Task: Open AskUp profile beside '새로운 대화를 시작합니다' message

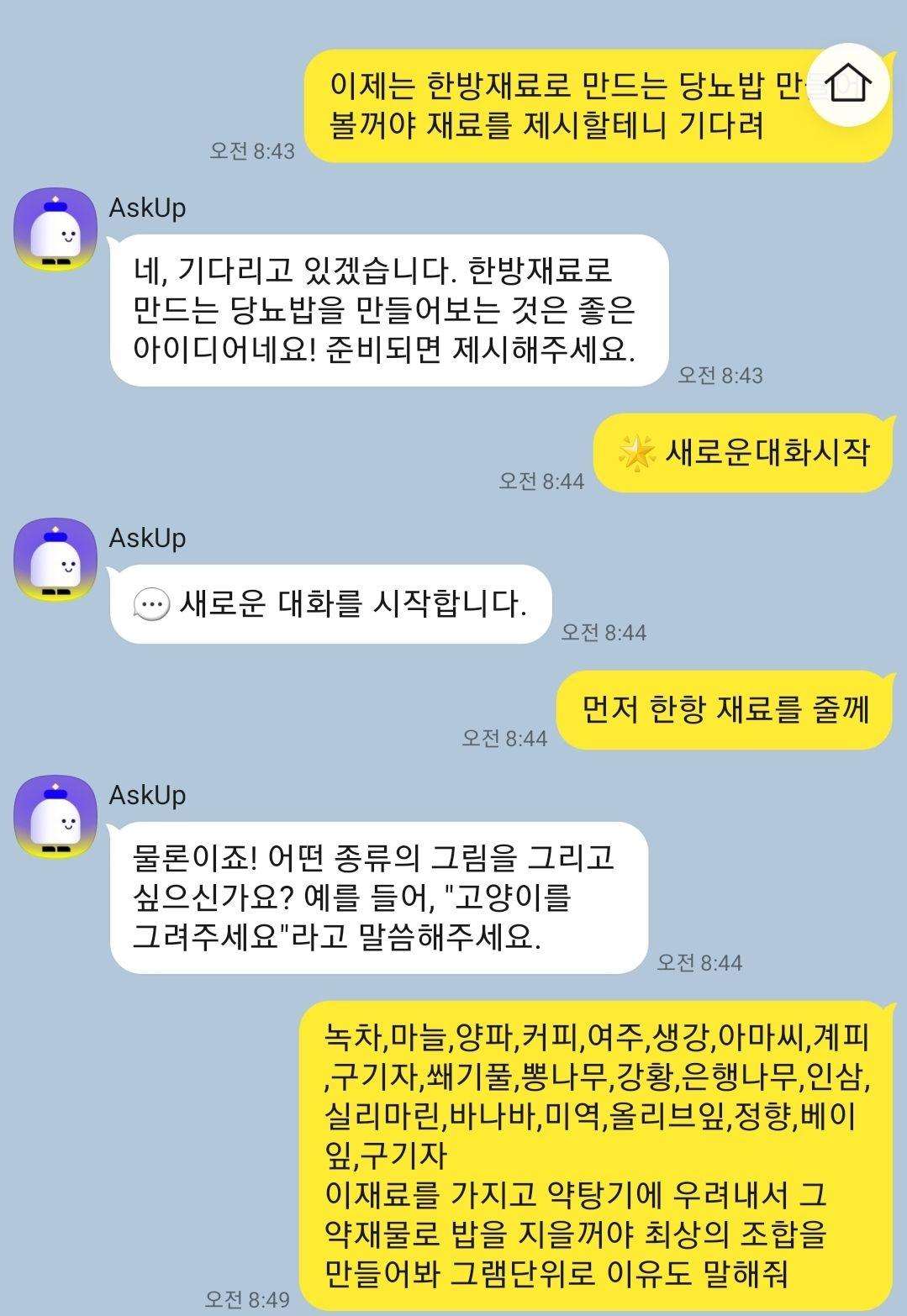Action: (55, 560)
